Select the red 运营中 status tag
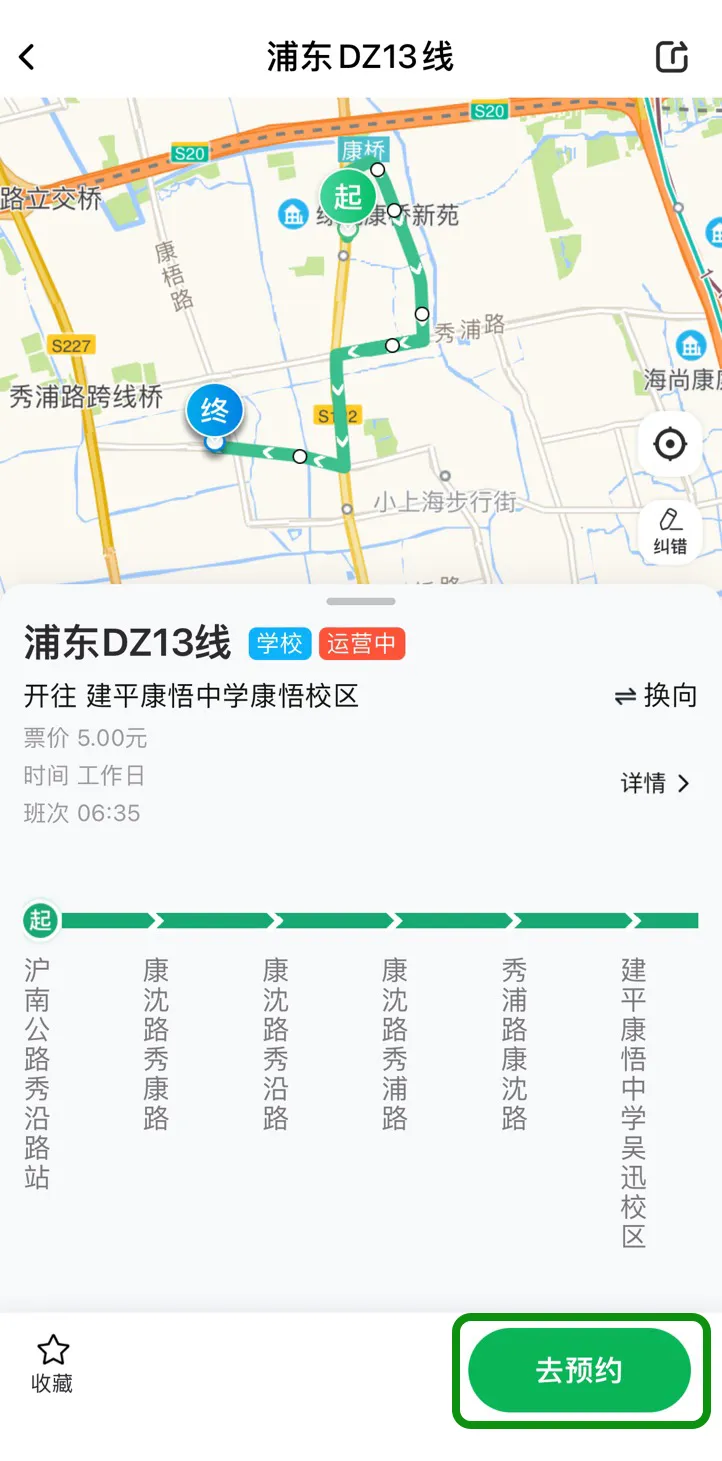The image size is (722, 1461). click(x=361, y=645)
